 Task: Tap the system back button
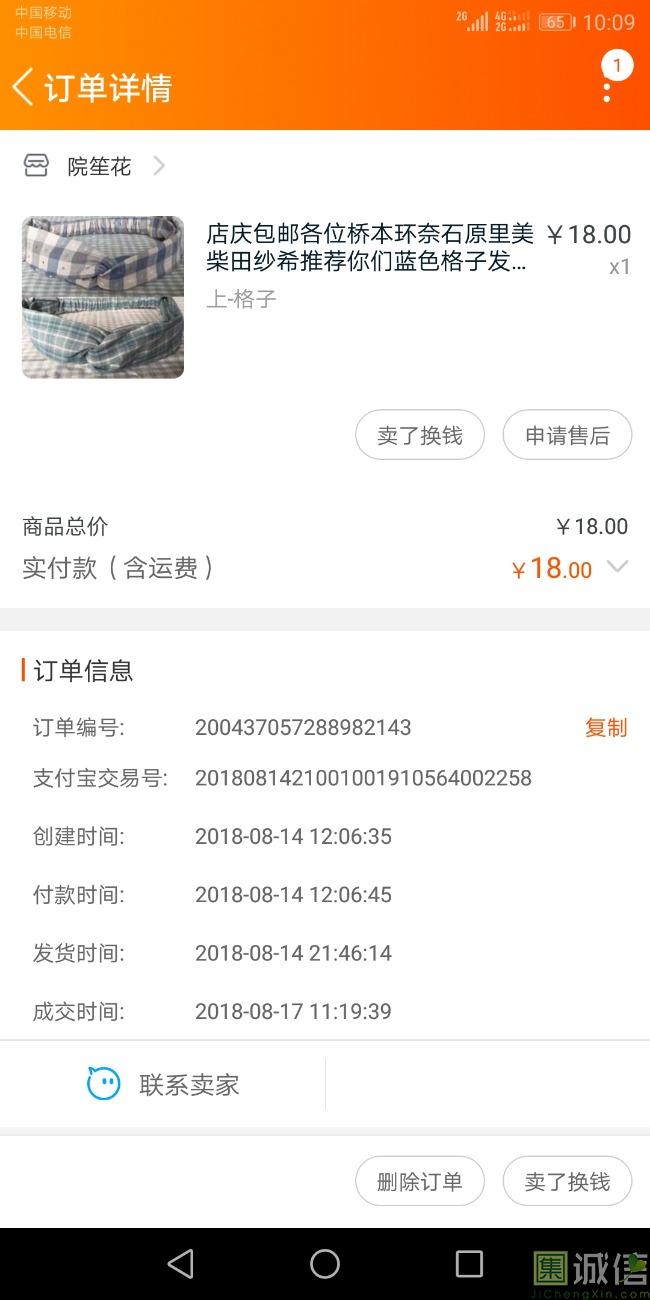click(x=181, y=1264)
